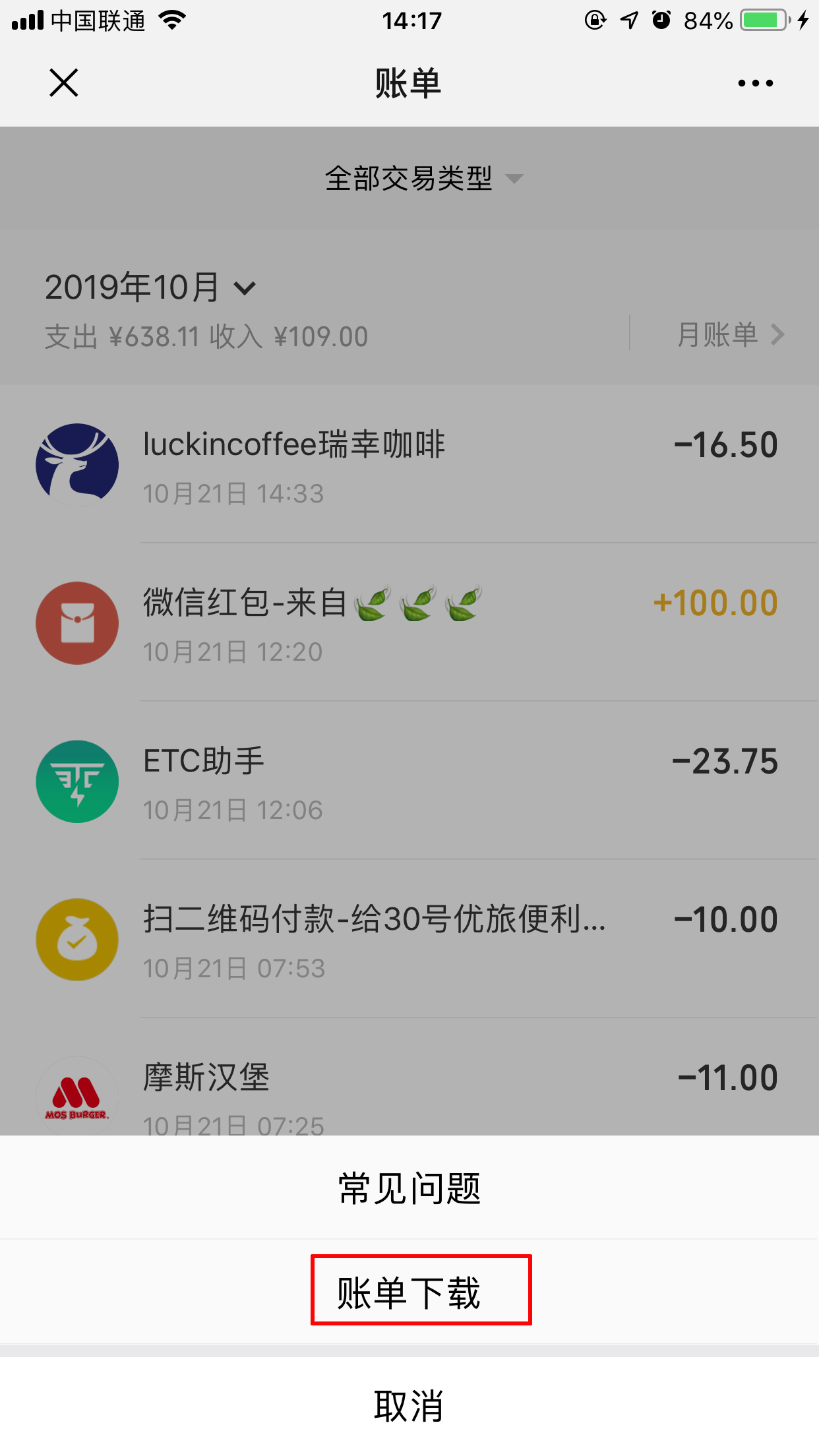Select the MOS Burger merchant logo
Viewport: 819px width, 1456px height.
click(x=77, y=1095)
